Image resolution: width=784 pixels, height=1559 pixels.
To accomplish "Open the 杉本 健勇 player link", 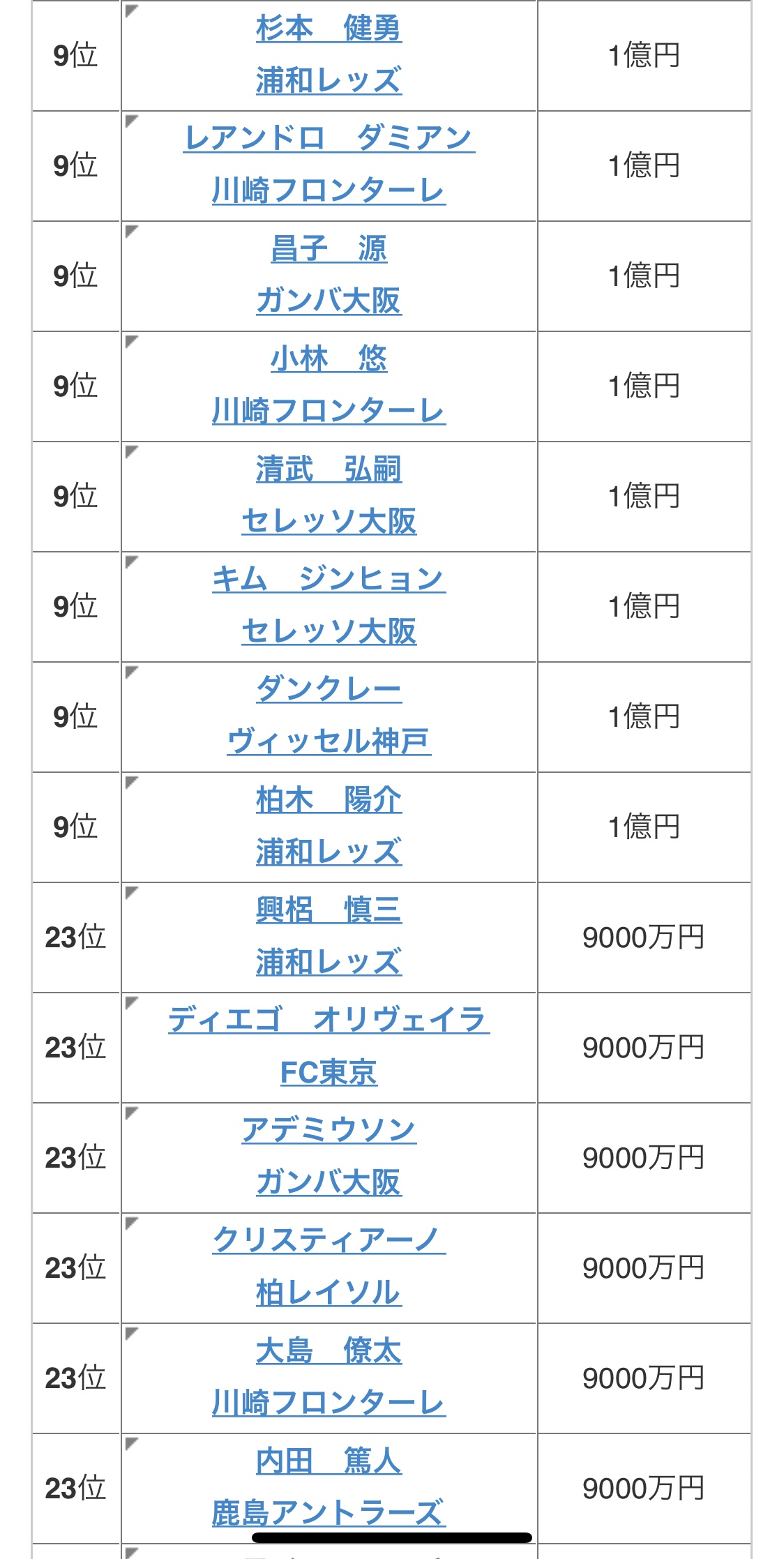I will (329, 29).
